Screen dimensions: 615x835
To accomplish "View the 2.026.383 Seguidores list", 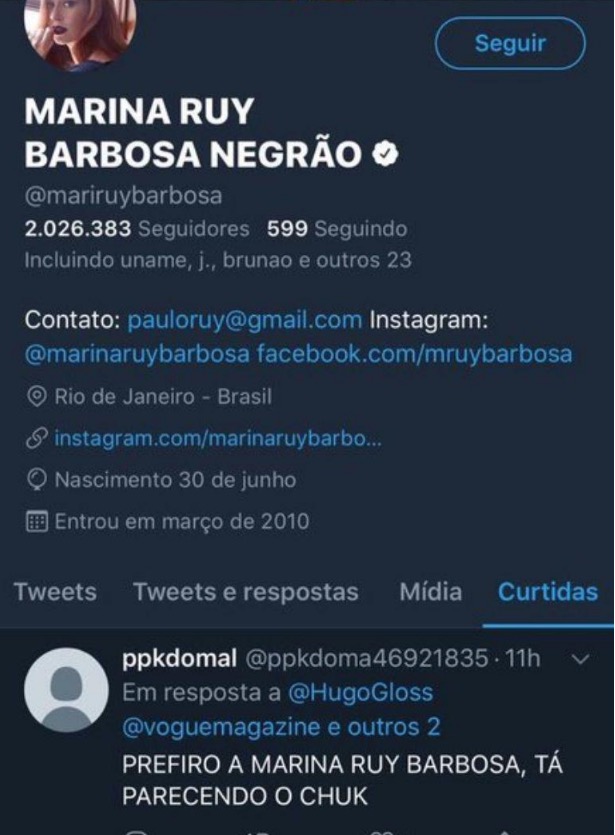I will point(137,229).
